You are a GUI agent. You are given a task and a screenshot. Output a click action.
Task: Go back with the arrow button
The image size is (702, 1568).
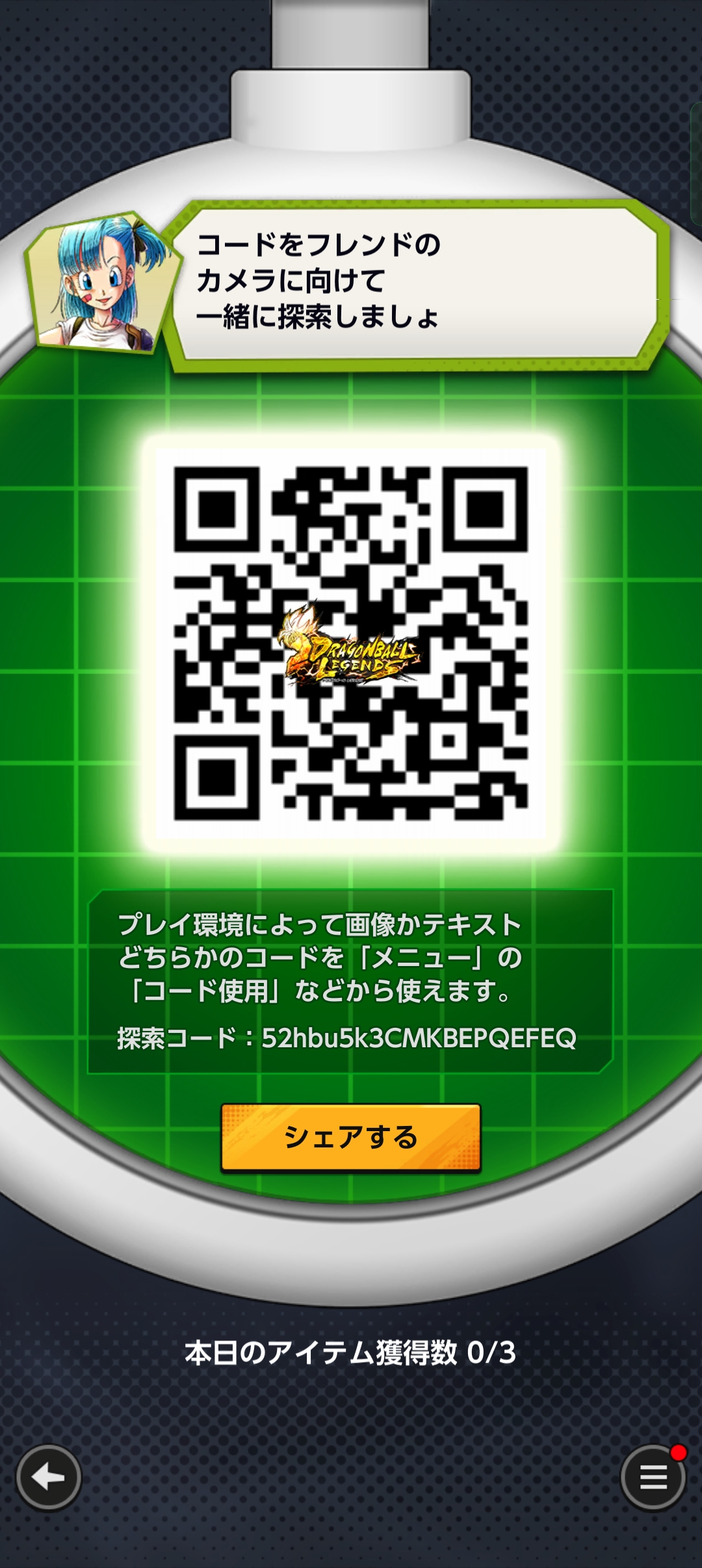click(x=49, y=1478)
